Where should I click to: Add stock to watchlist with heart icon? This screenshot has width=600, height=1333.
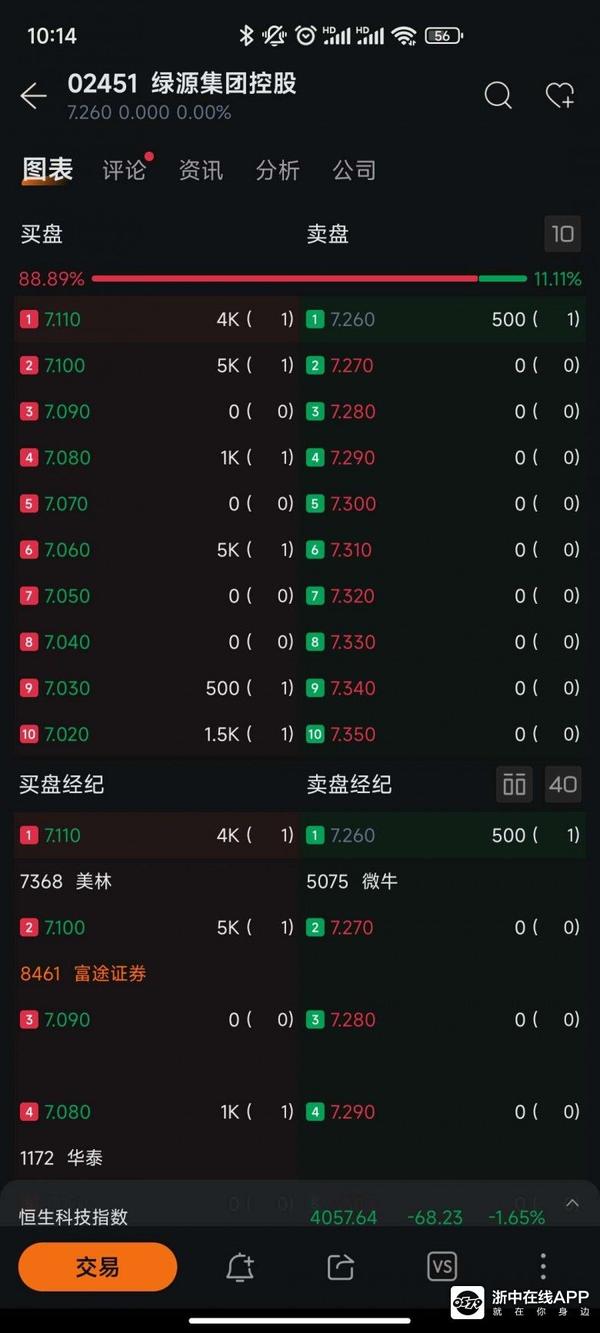pyautogui.click(x=560, y=95)
